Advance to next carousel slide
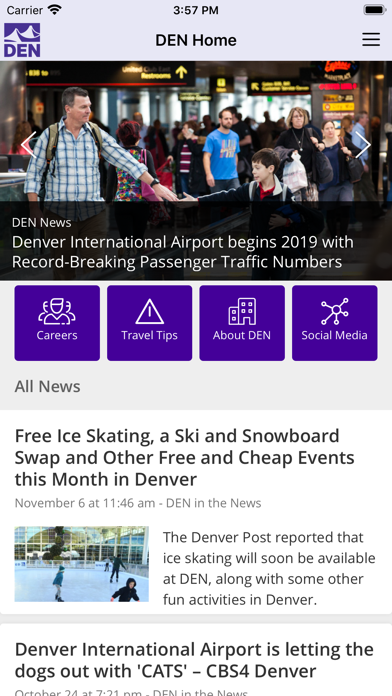Screen dimensions: 392x696 (363, 145)
